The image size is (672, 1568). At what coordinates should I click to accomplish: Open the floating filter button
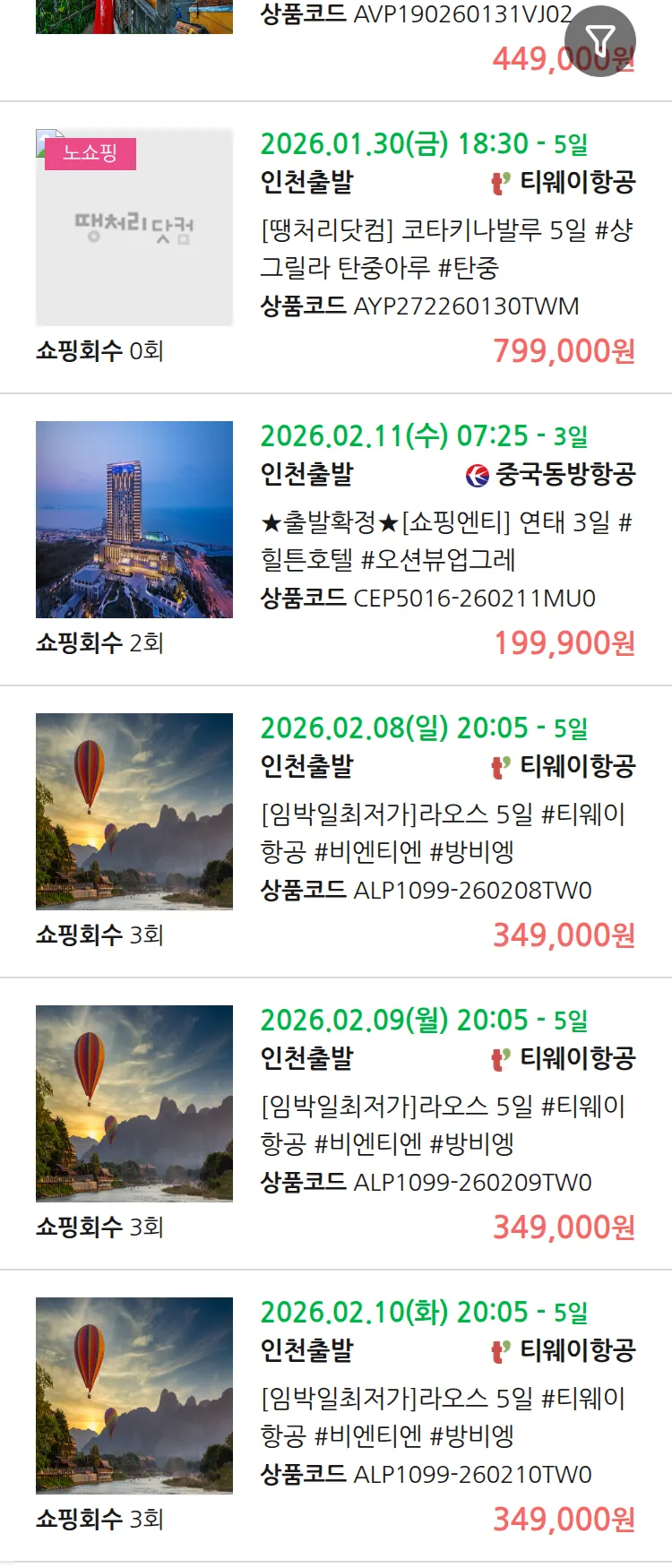(x=599, y=41)
